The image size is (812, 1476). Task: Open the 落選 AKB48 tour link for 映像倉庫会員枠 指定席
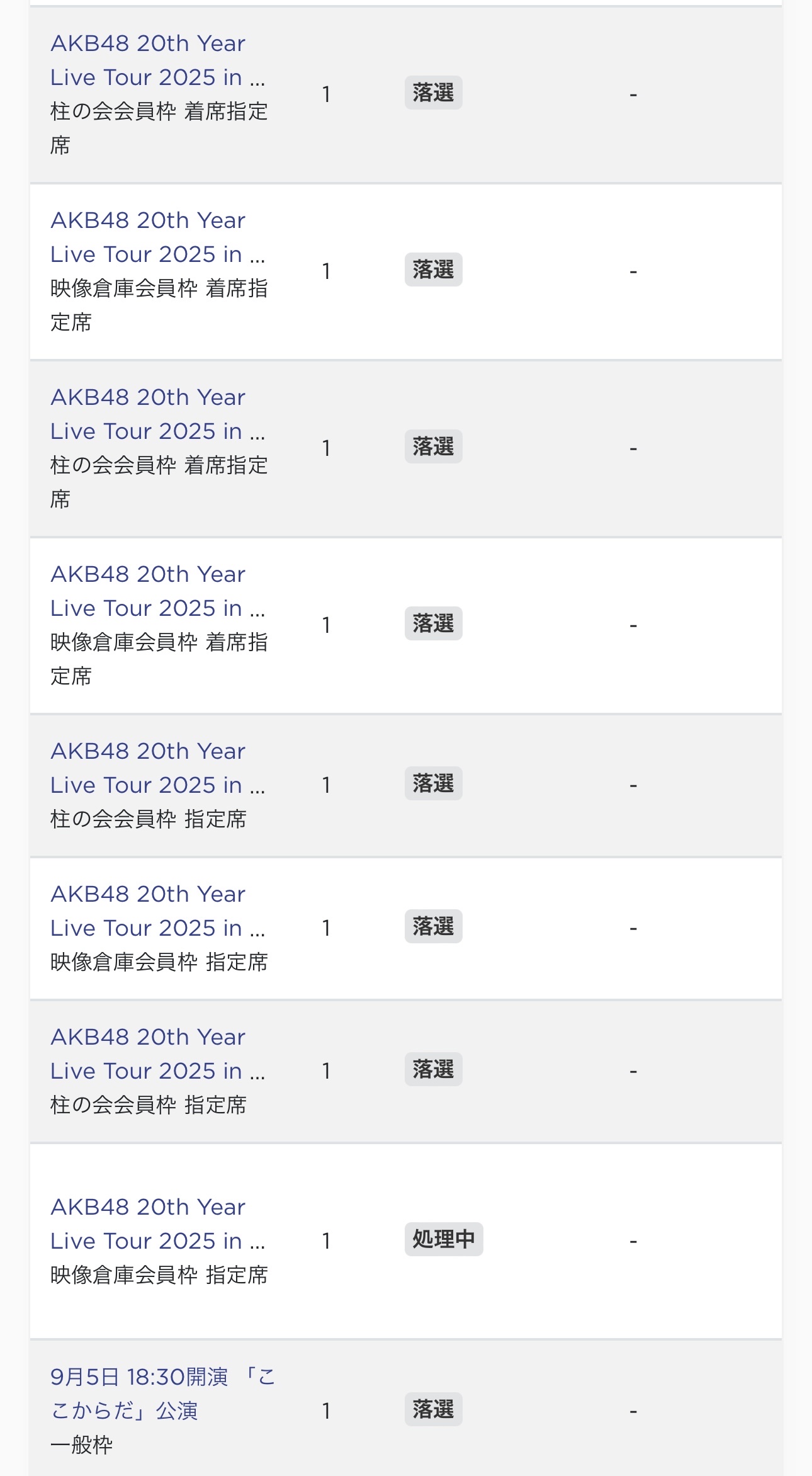coord(157,911)
